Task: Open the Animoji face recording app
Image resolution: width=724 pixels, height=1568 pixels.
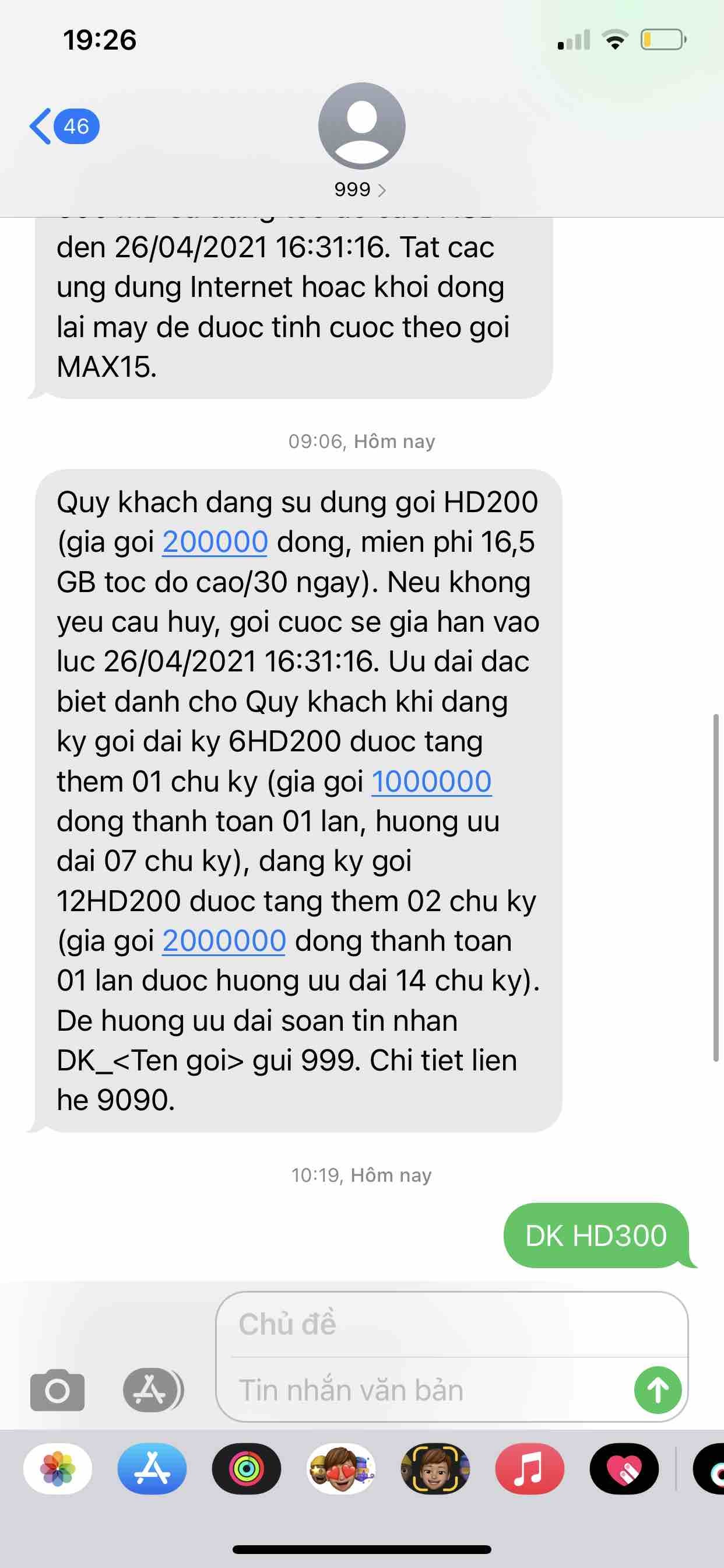Action: tap(435, 1468)
